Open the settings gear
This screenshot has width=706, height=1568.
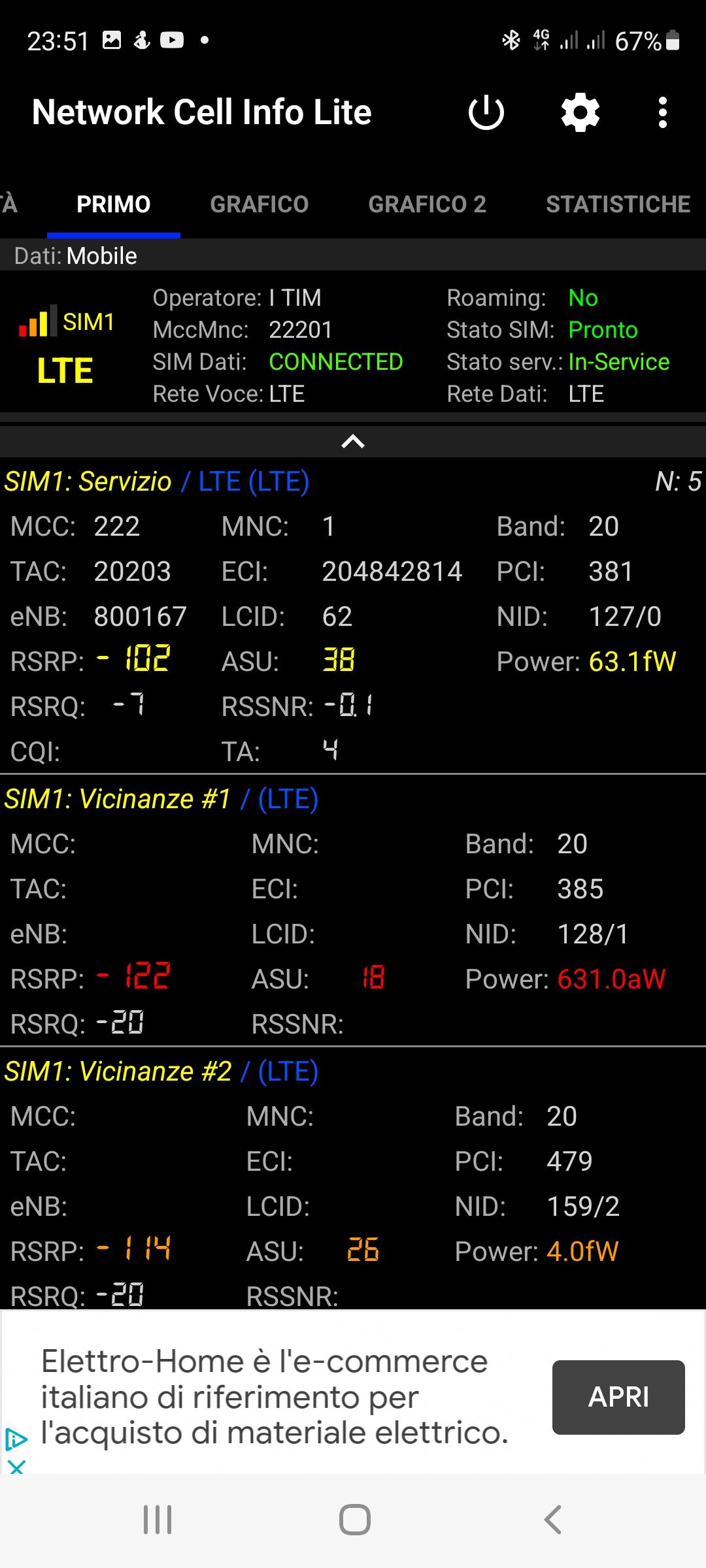point(580,112)
